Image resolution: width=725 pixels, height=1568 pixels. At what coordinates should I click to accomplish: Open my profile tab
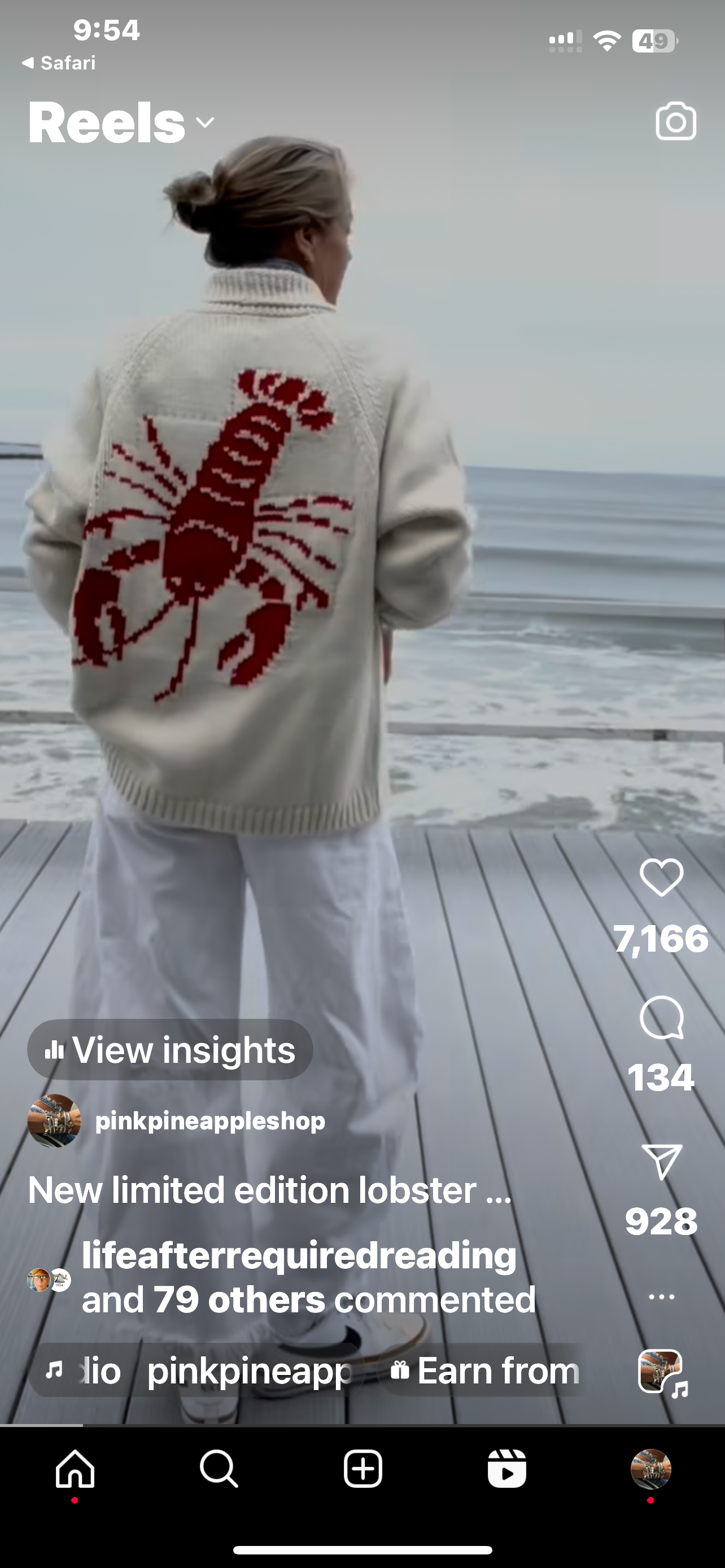tap(650, 1469)
